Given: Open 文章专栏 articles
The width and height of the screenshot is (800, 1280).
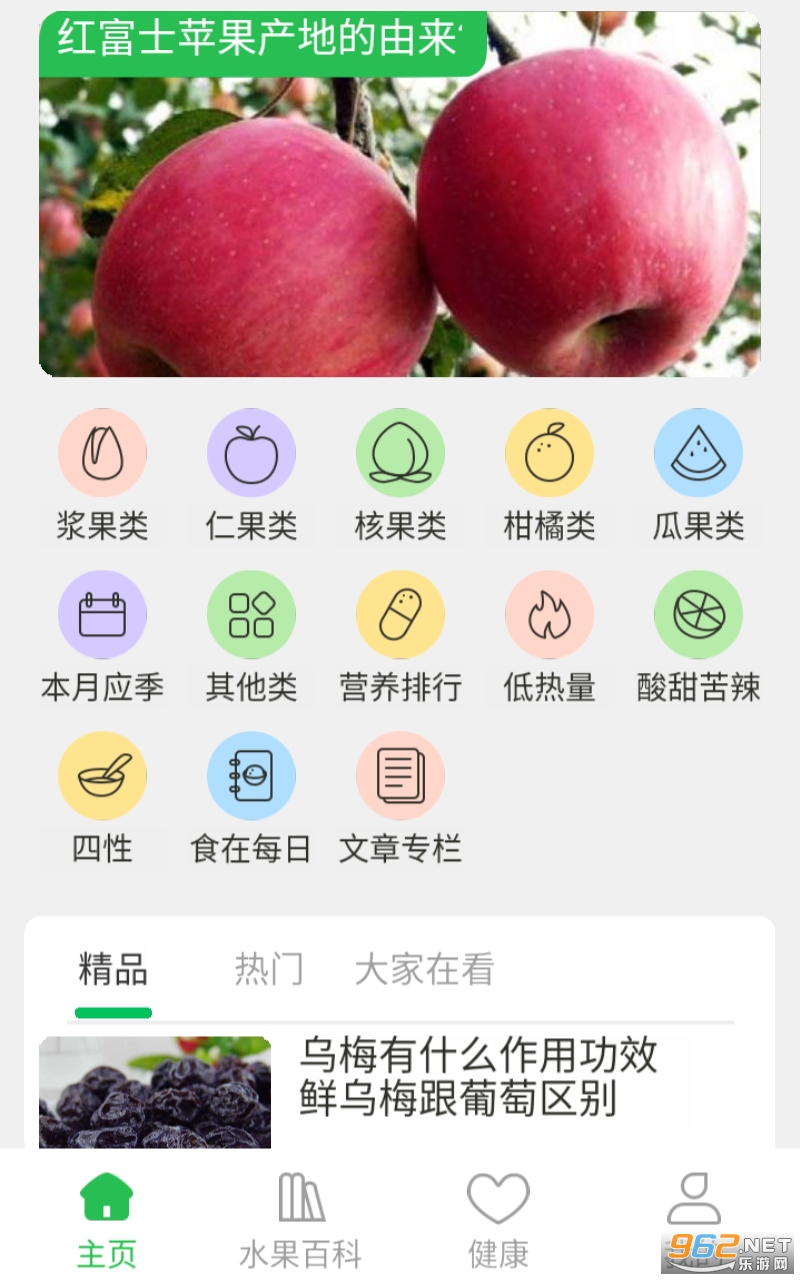Looking at the screenshot, I should [400, 799].
